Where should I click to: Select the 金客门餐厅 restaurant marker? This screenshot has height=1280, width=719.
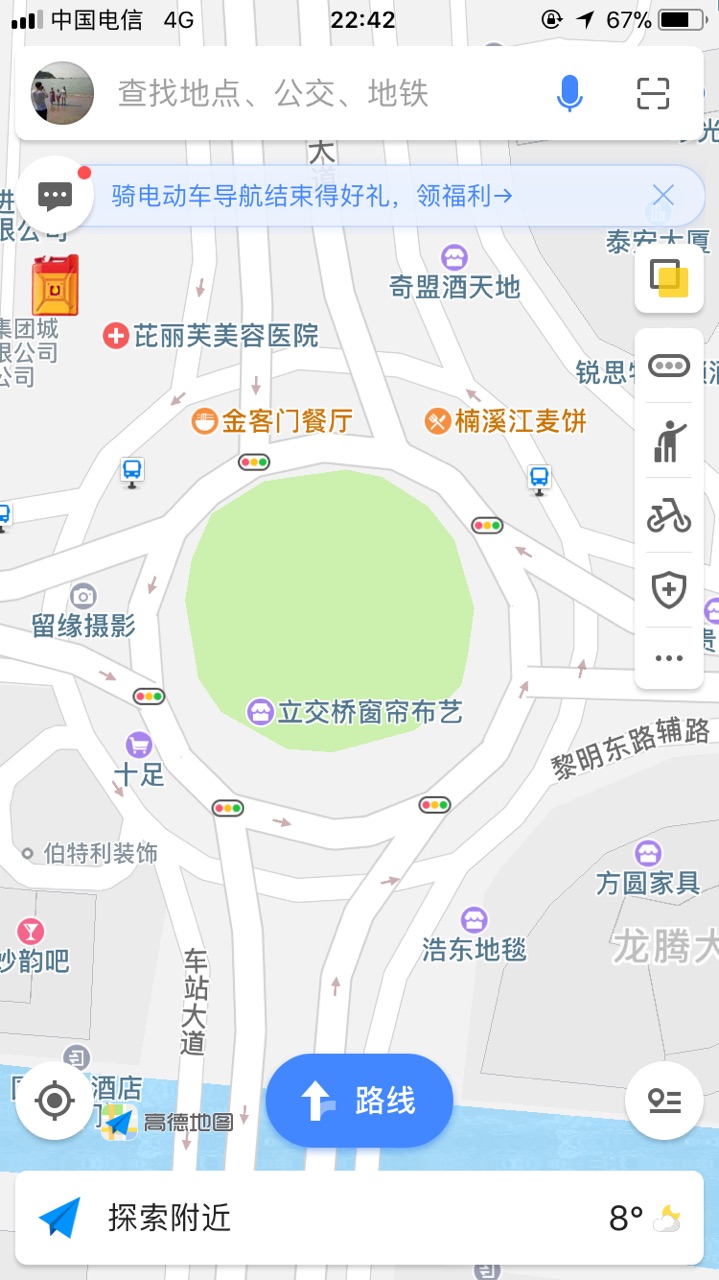pyautogui.click(x=205, y=421)
